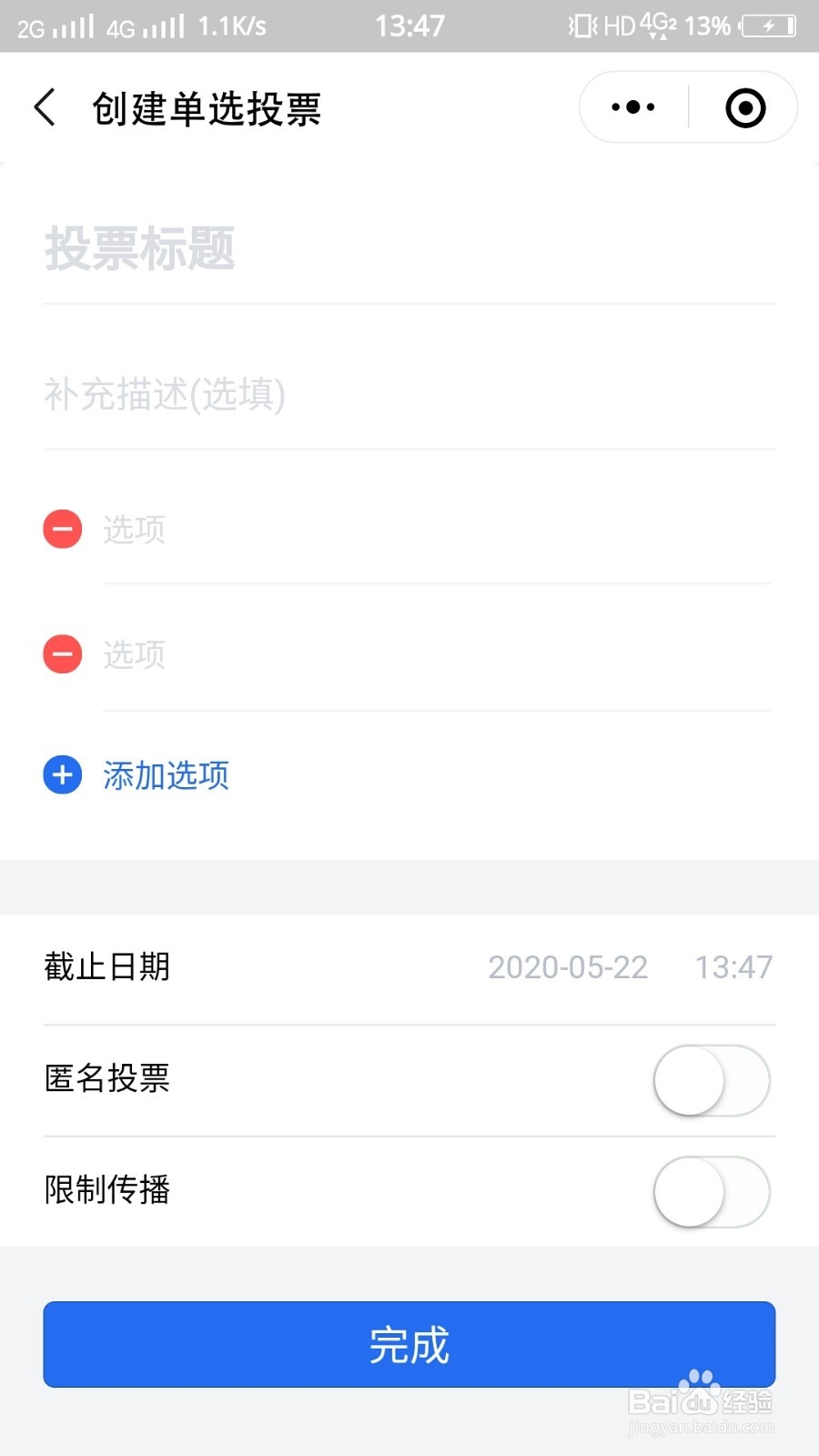Open the deadline date picker showing 2020-05-22

coord(568,967)
